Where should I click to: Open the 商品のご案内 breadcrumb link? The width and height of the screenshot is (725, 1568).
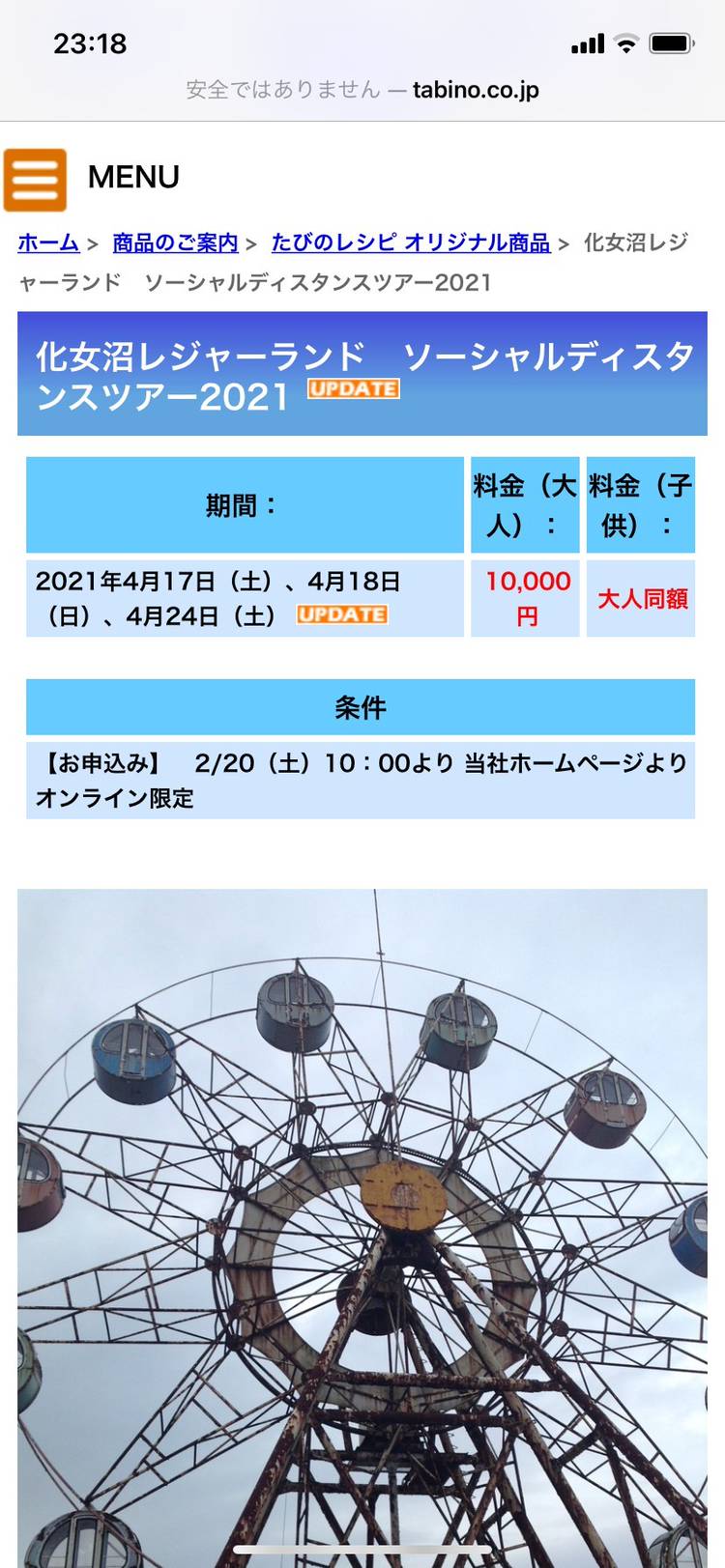(175, 242)
